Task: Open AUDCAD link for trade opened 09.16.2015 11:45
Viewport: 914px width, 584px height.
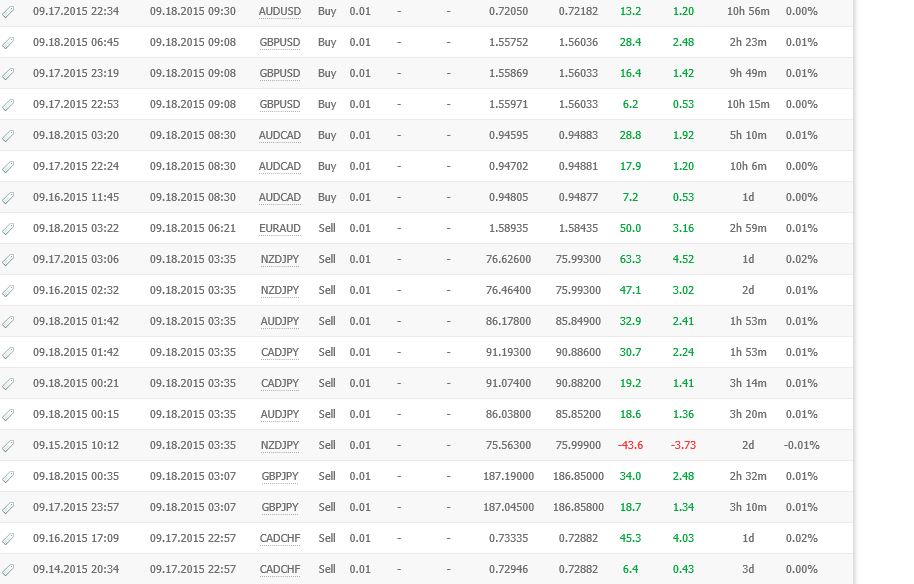Action: 279,197
